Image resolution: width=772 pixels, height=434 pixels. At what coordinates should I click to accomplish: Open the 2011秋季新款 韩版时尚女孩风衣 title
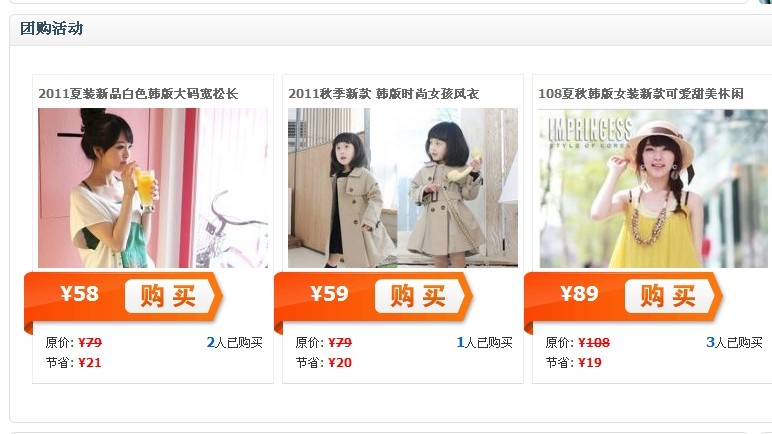[383, 94]
